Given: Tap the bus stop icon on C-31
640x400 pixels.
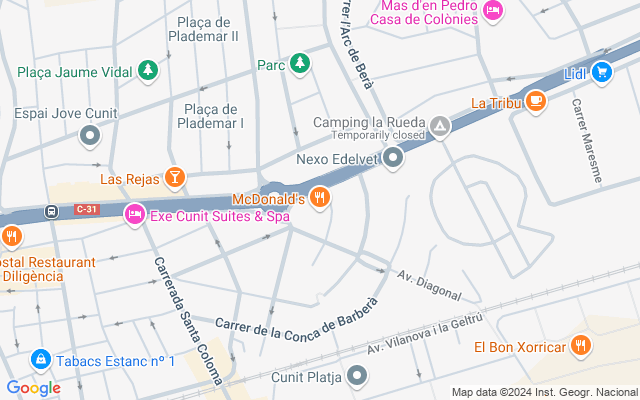Looking at the screenshot, I should tap(51, 211).
